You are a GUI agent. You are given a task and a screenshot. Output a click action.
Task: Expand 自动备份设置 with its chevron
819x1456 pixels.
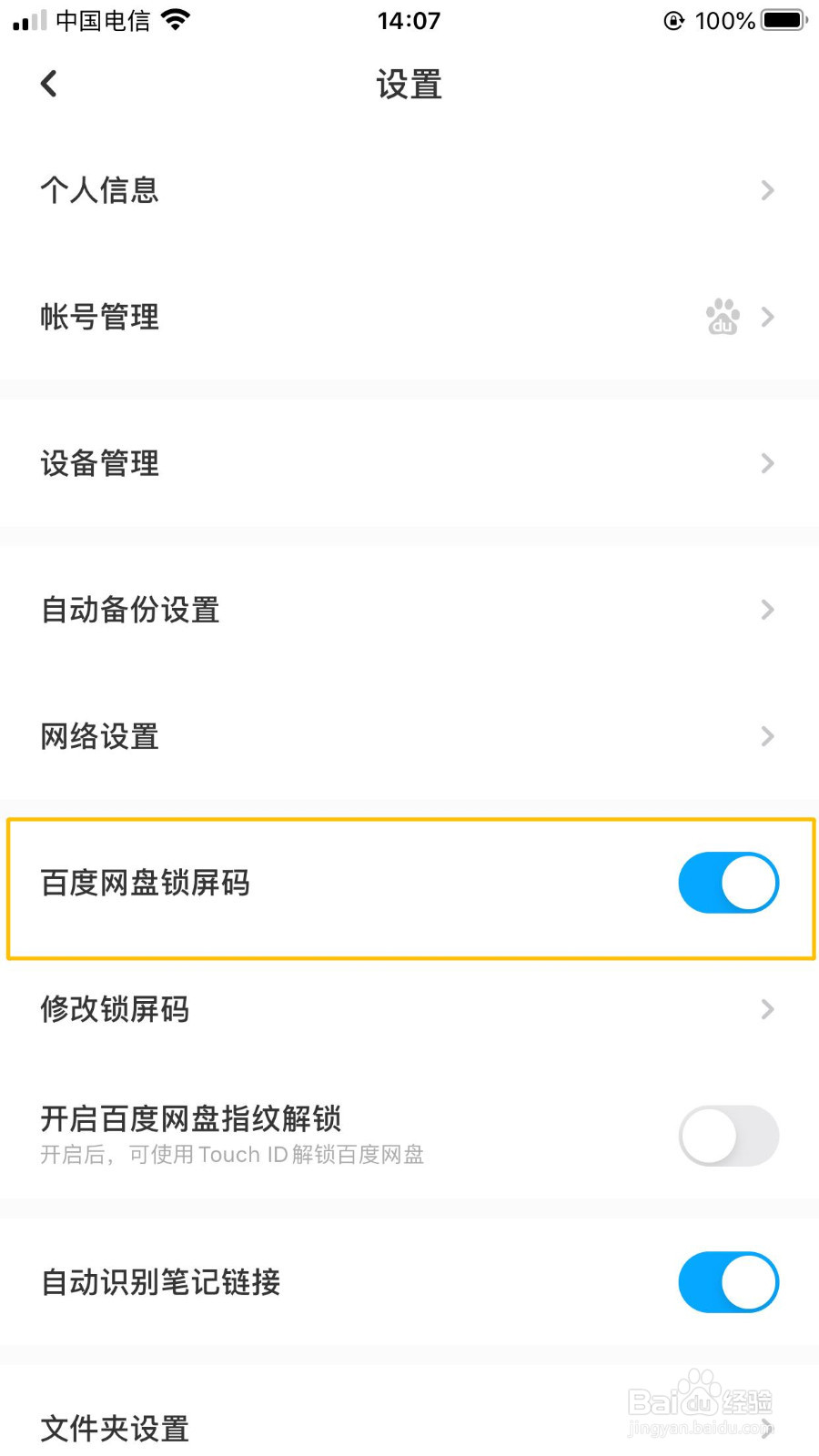click(x=767, y=609)
